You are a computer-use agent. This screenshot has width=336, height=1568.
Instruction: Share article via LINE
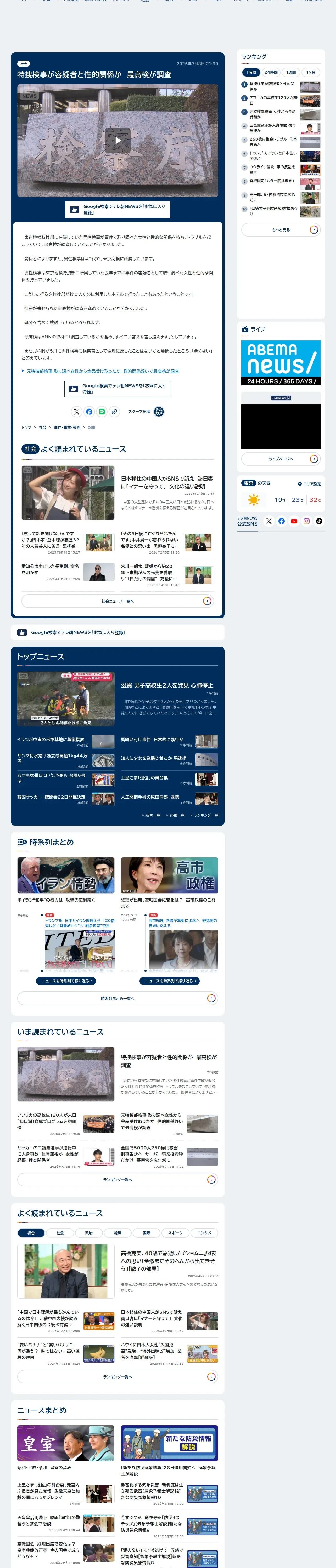(102, 412)
